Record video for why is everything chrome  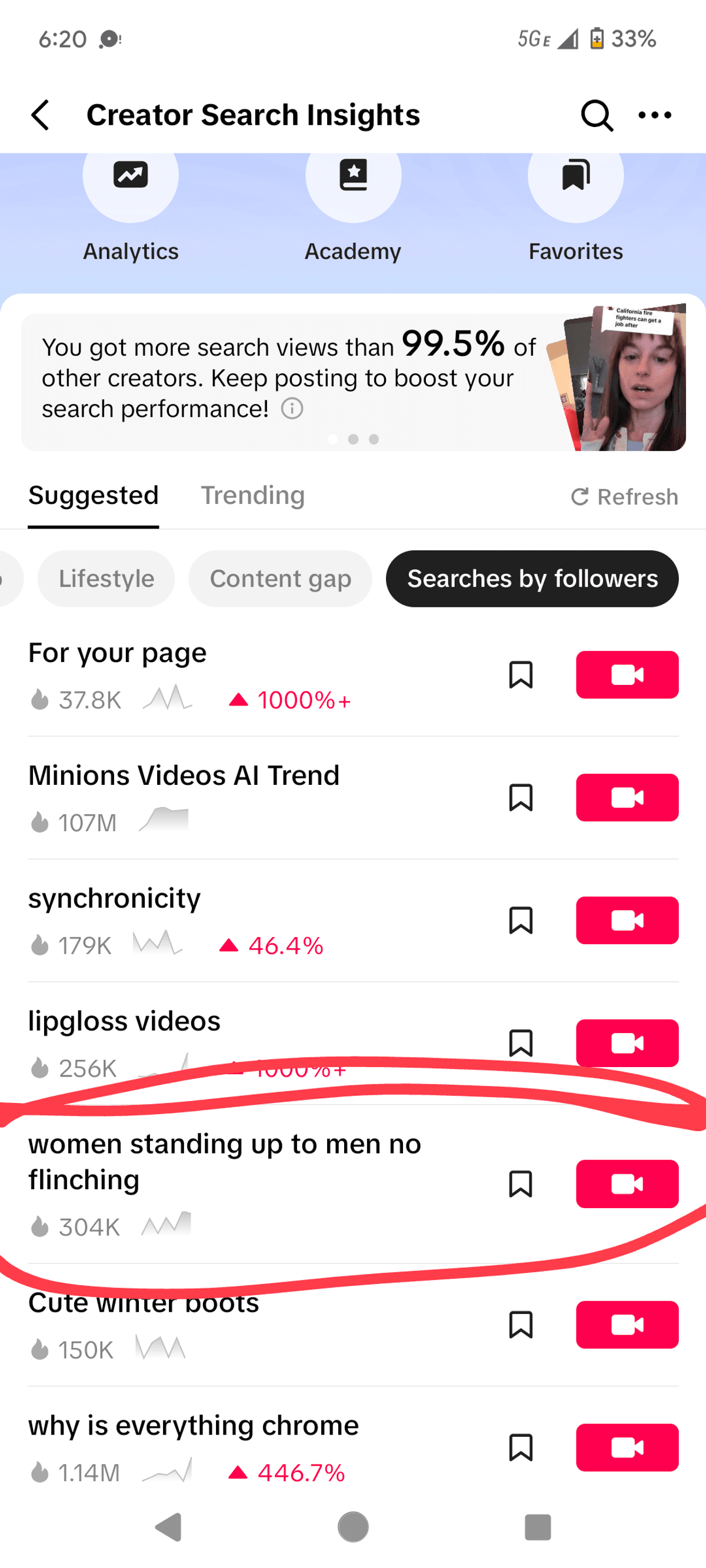point(627,1447)
